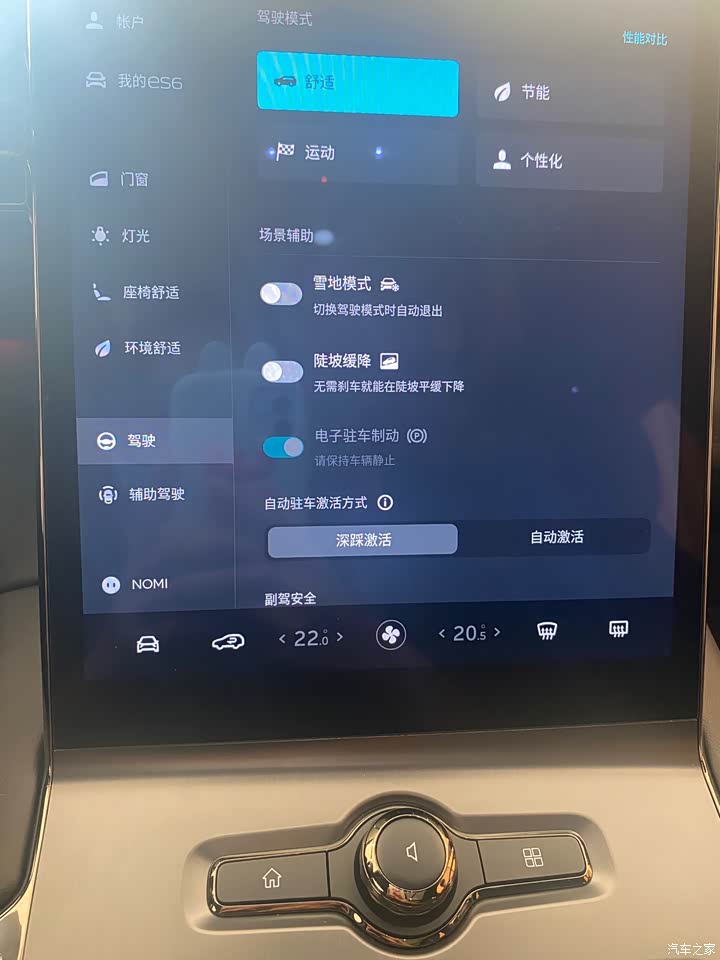Open 座椅舒适 seat comfort settings
This screenshot has height=960, width=720.
tap(150, 293)
